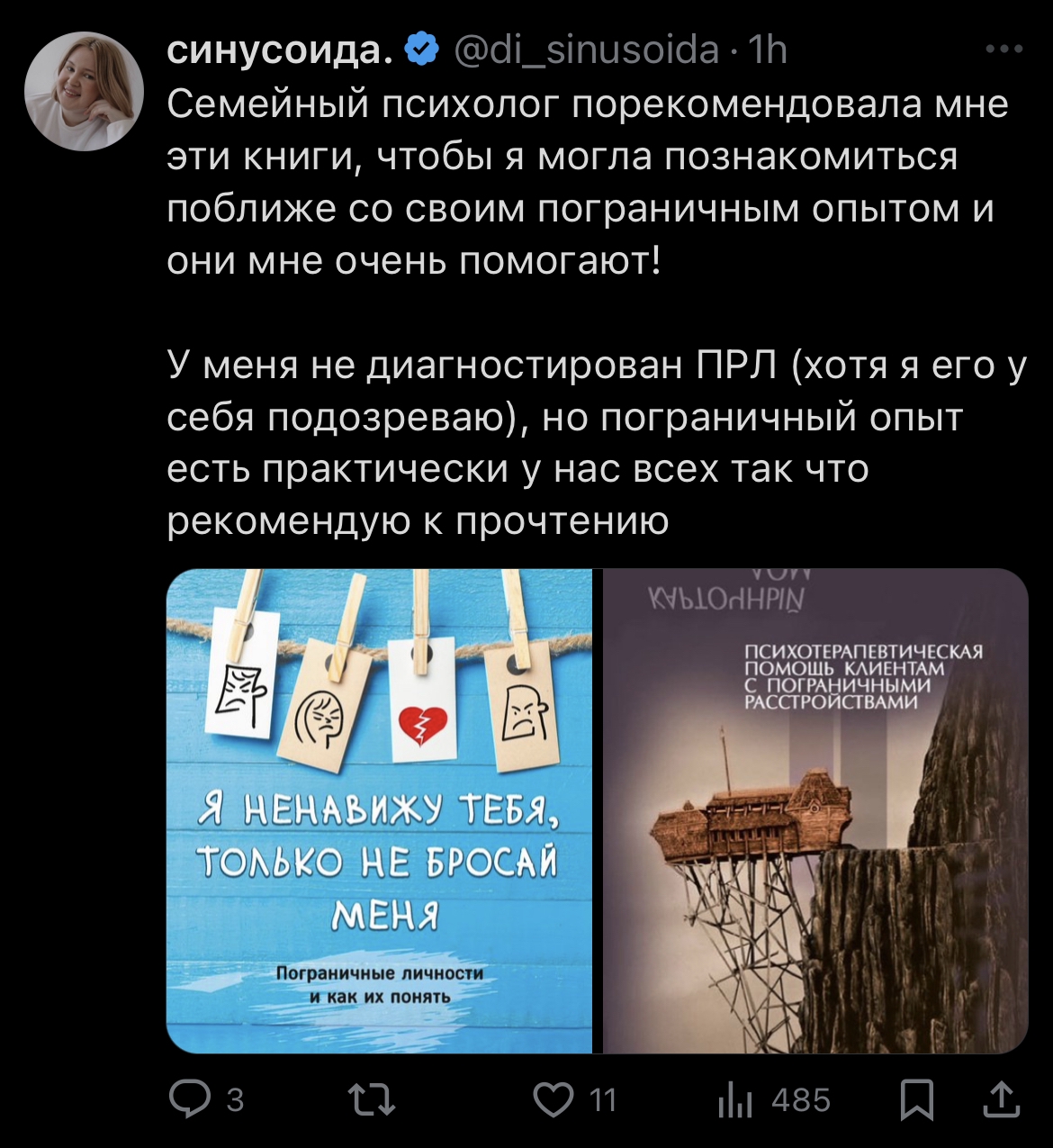Open the dark cliff book cover image
Image resolution: width=1053 pixels, height=1148 pixels.
814,810
